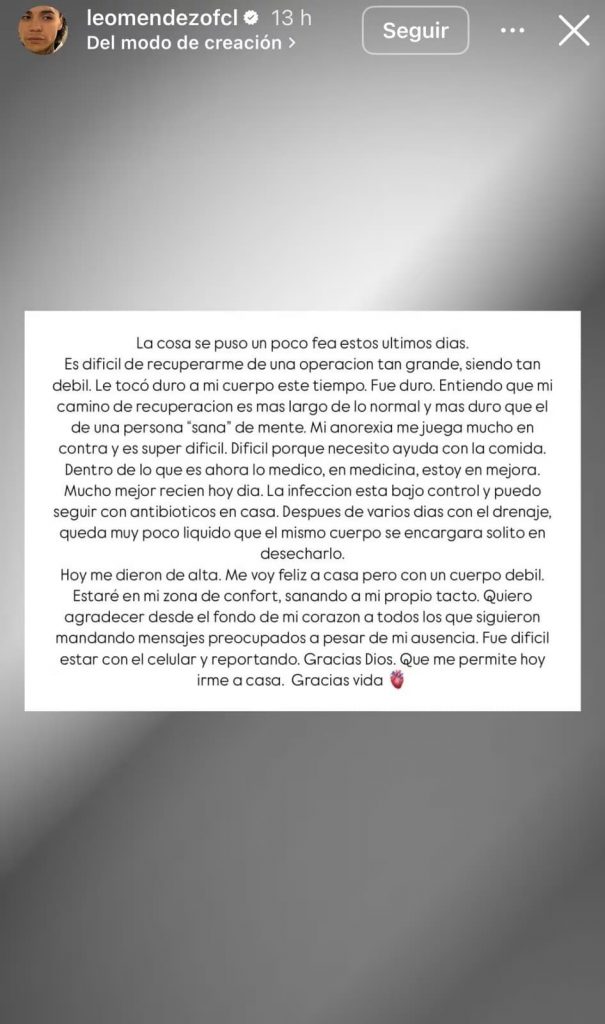Open 'Del modo de creación' link

(191, 43)
